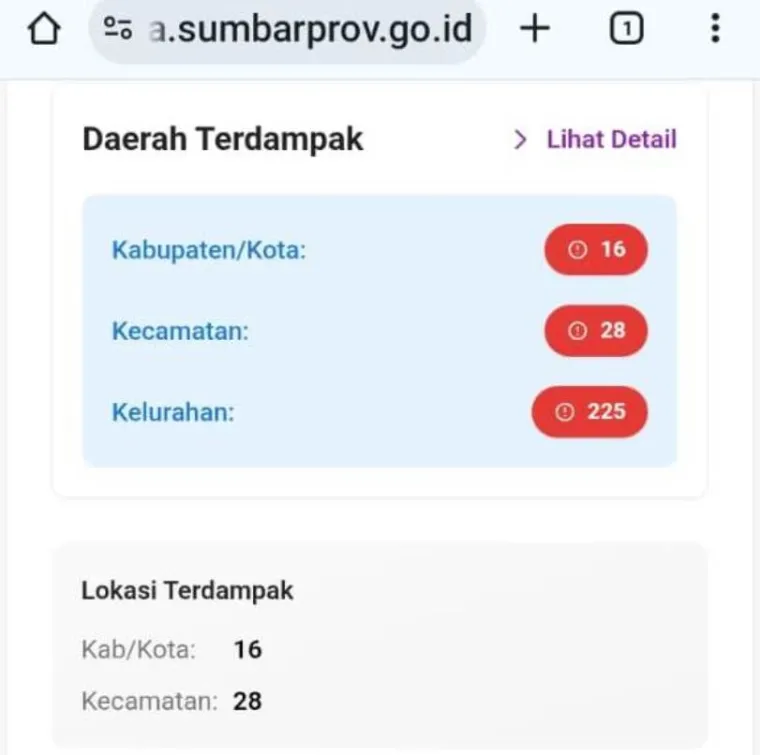The image size is (760, 755).
Task: Open a new browser tab
Action: (x=536, y=30)
